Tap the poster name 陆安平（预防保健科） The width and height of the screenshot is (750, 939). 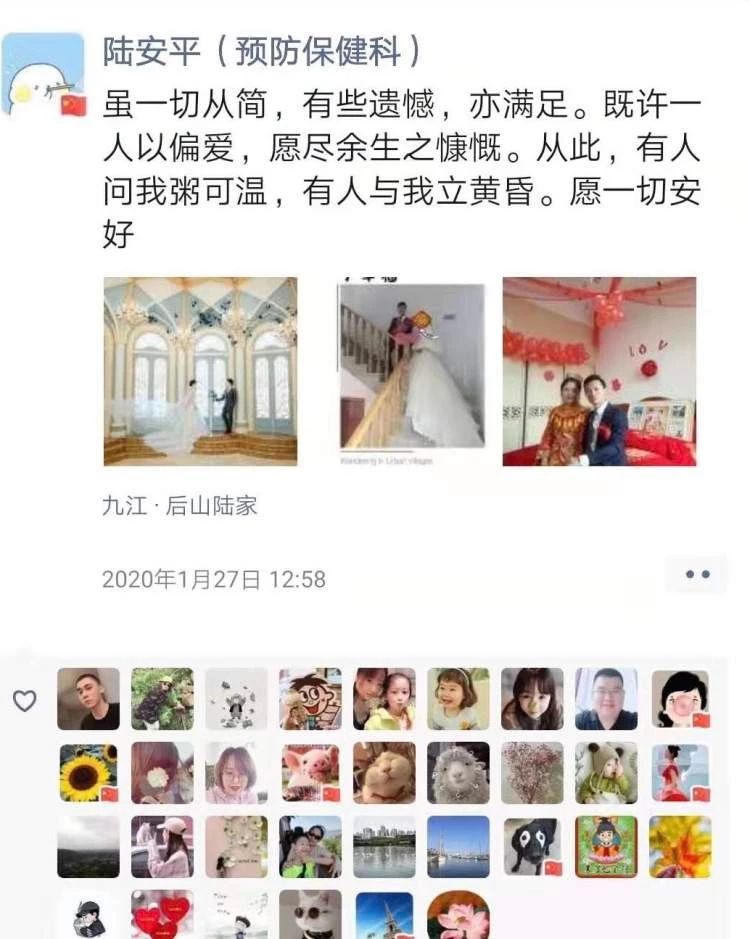pyautogui.click(x=262, y=50)
